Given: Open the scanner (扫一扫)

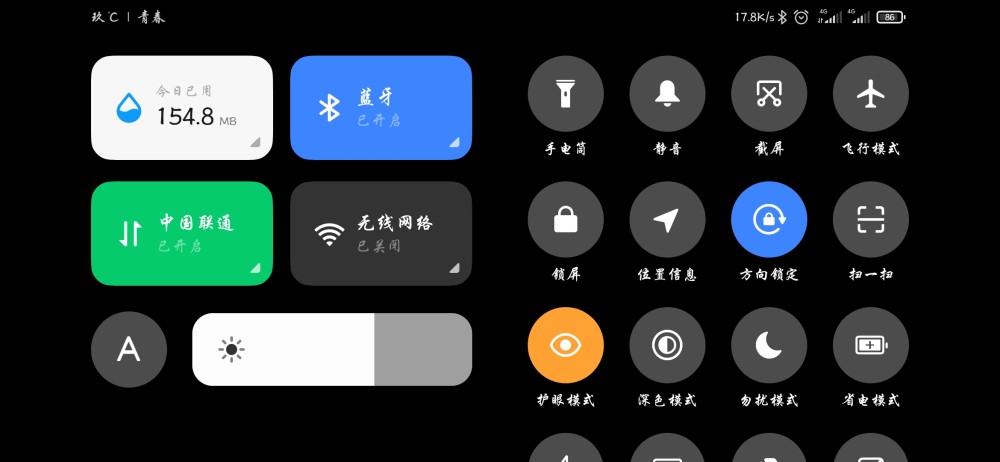Looking at the screenshot, I should (871, 220).
